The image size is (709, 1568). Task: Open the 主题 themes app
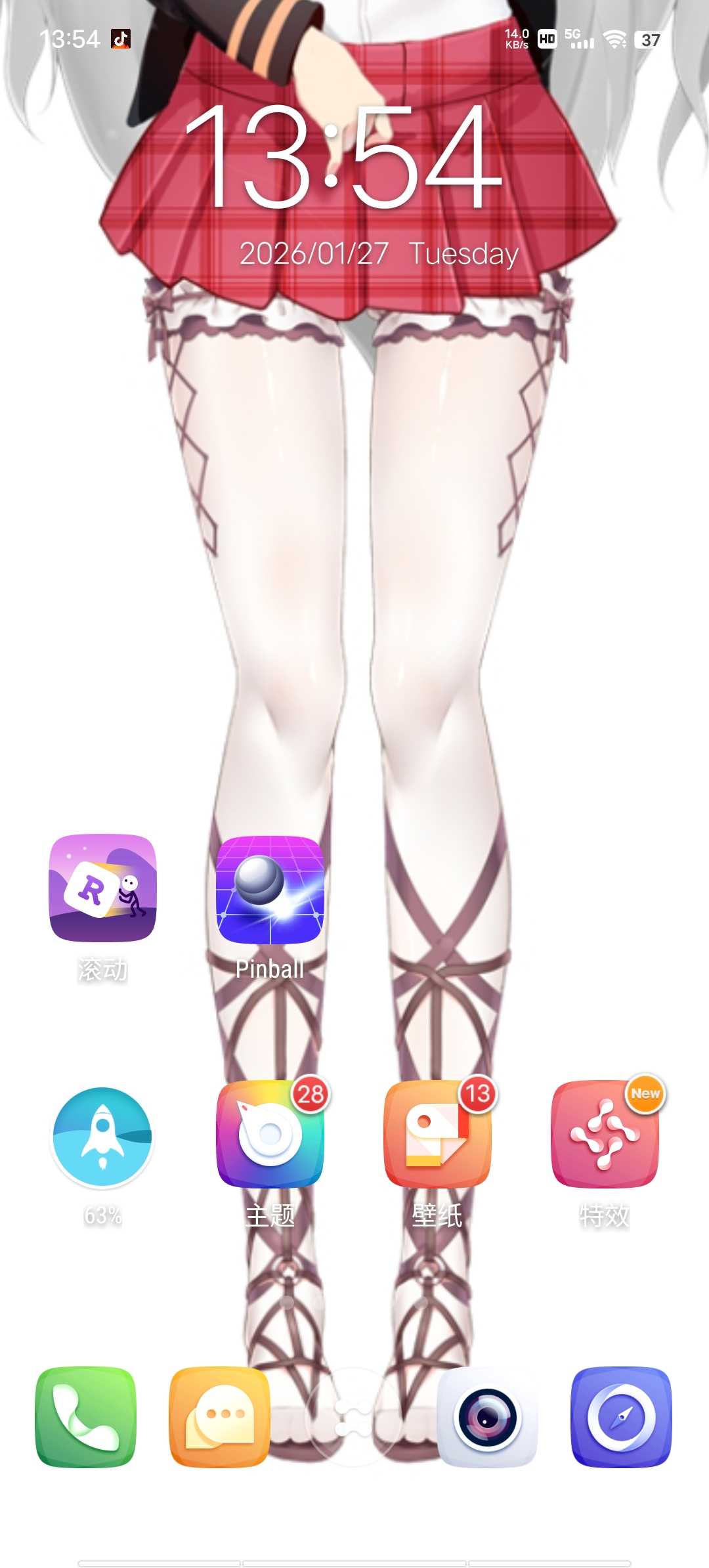pos(270,1135)
